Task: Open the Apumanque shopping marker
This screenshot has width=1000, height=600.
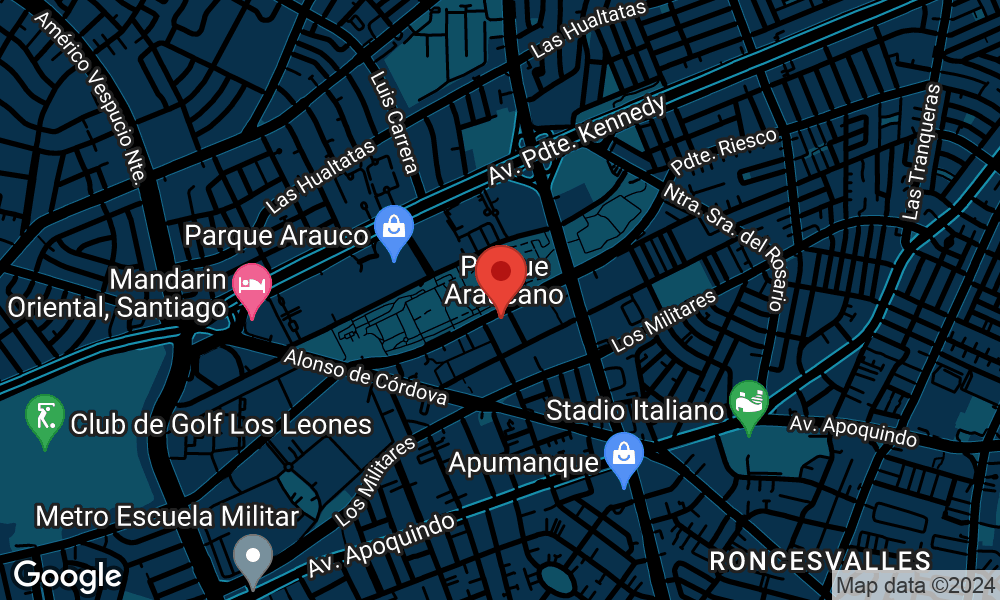Action: (x=624, y=456)
